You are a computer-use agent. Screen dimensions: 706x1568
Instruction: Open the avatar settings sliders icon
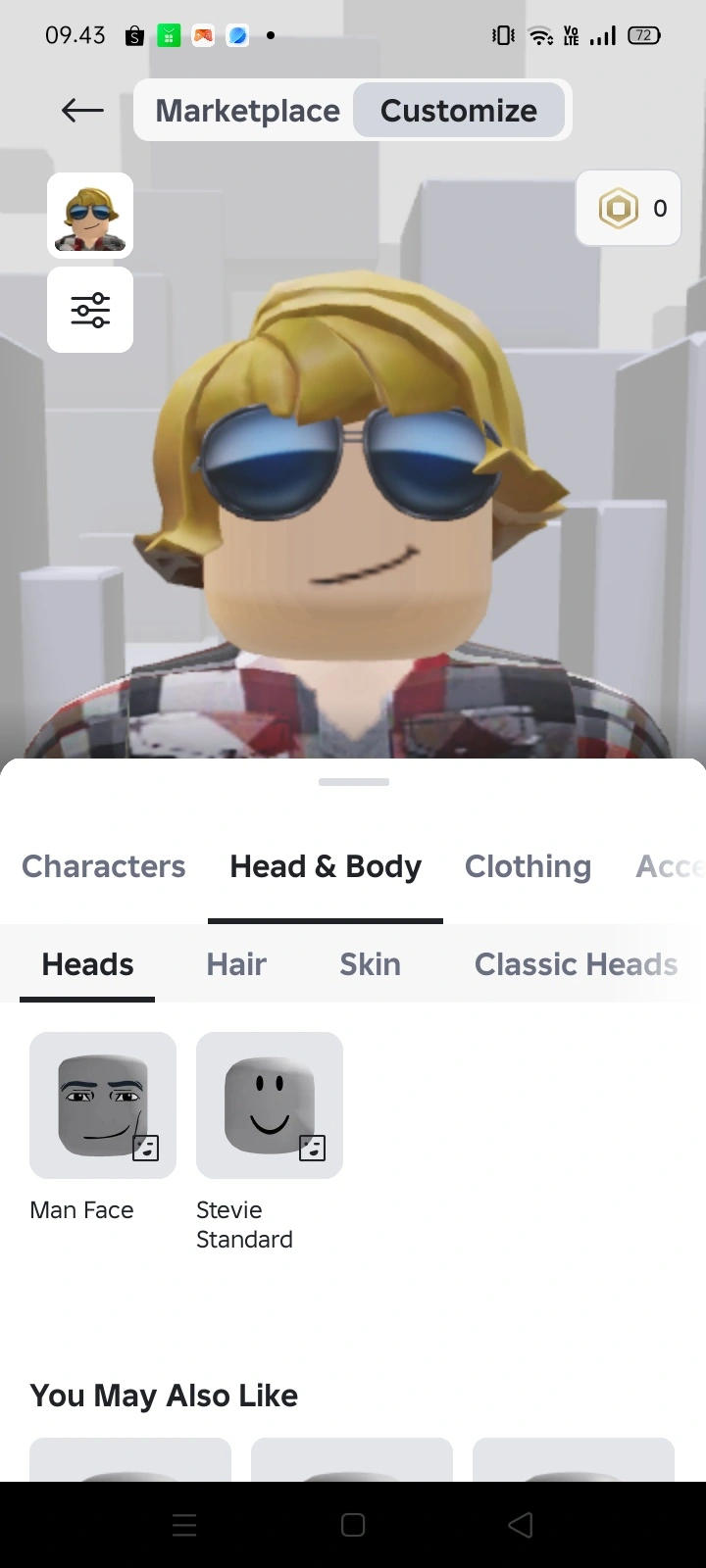[x=90, y=310]
